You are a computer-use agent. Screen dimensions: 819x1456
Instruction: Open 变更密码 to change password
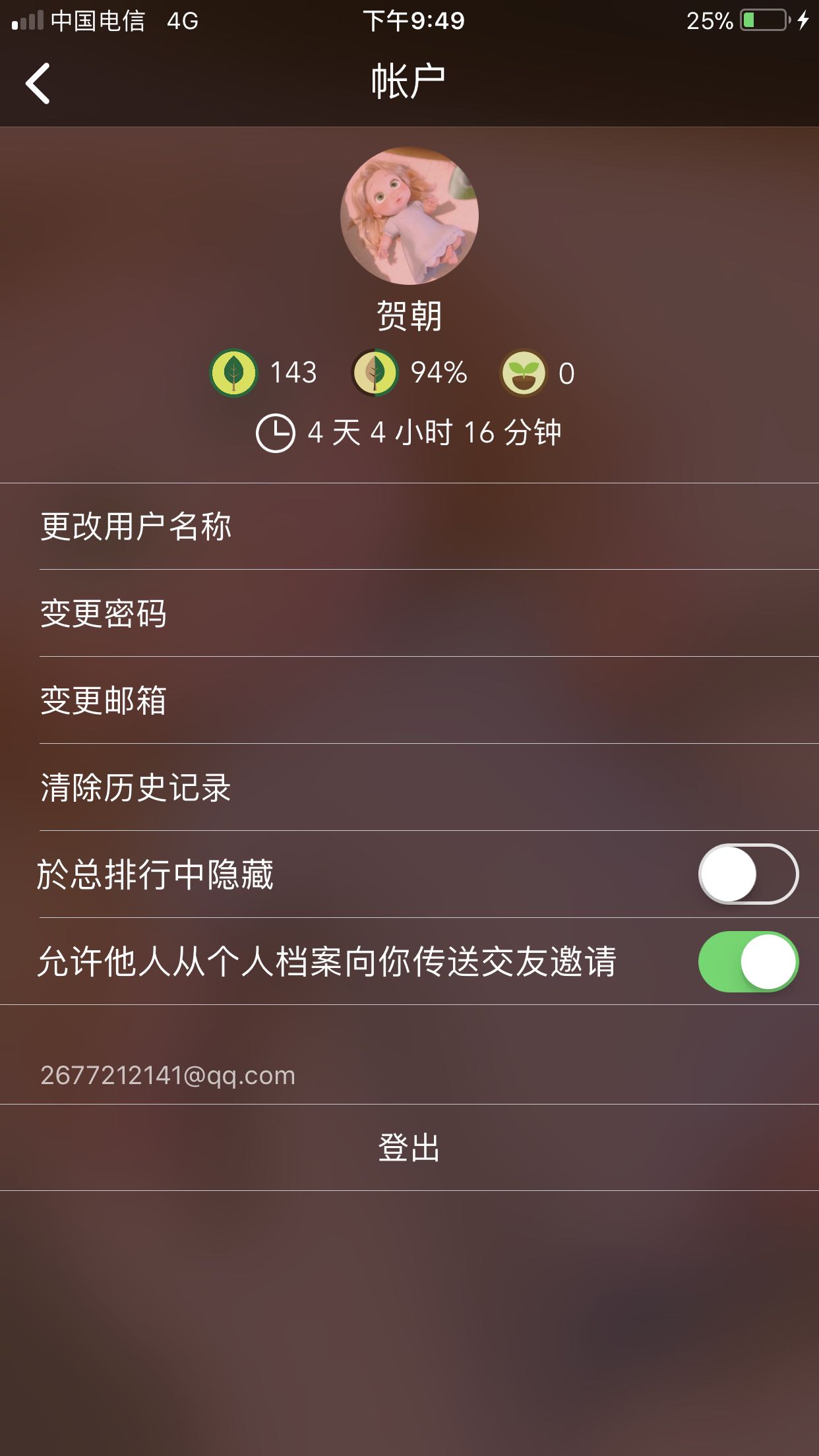point(409,613)
